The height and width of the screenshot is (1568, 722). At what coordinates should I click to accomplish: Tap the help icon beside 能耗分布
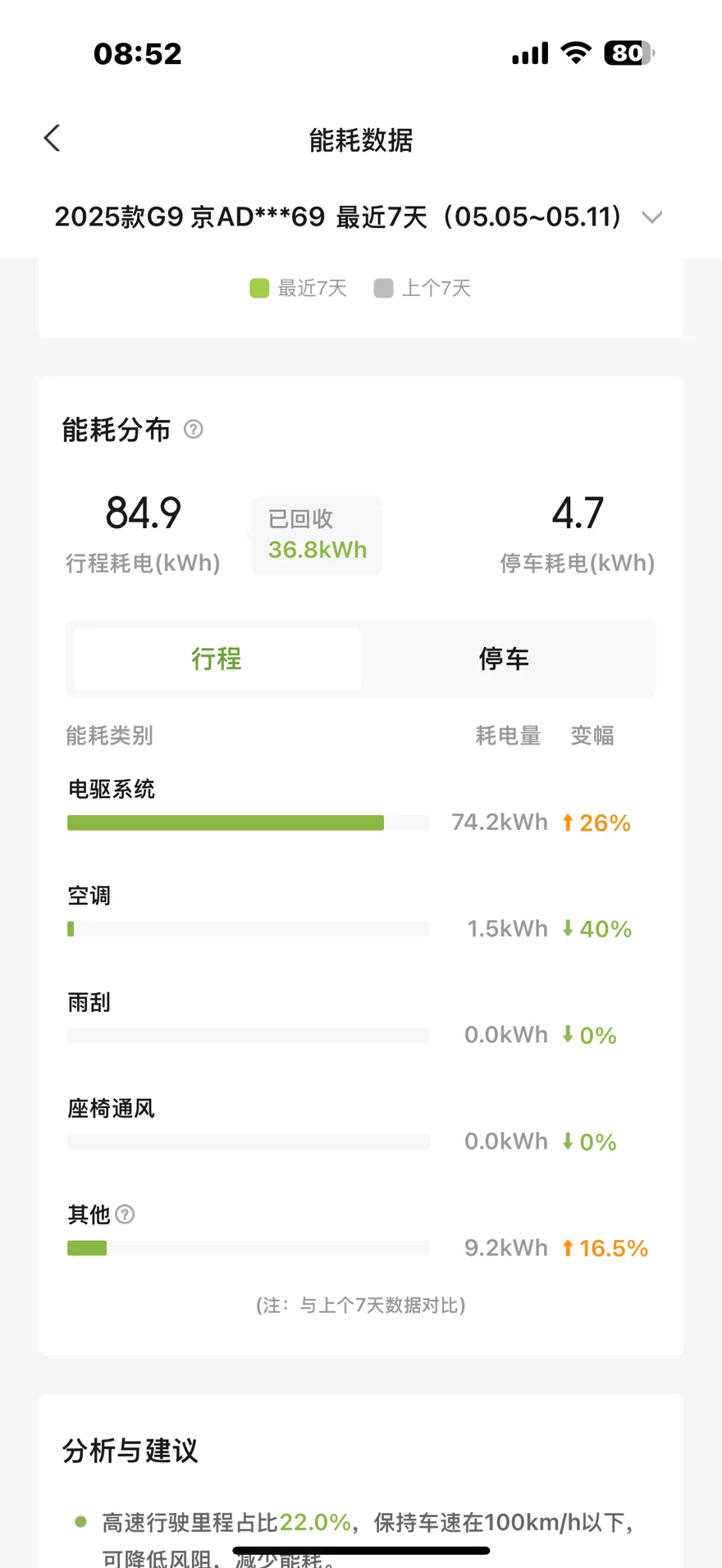194,429
